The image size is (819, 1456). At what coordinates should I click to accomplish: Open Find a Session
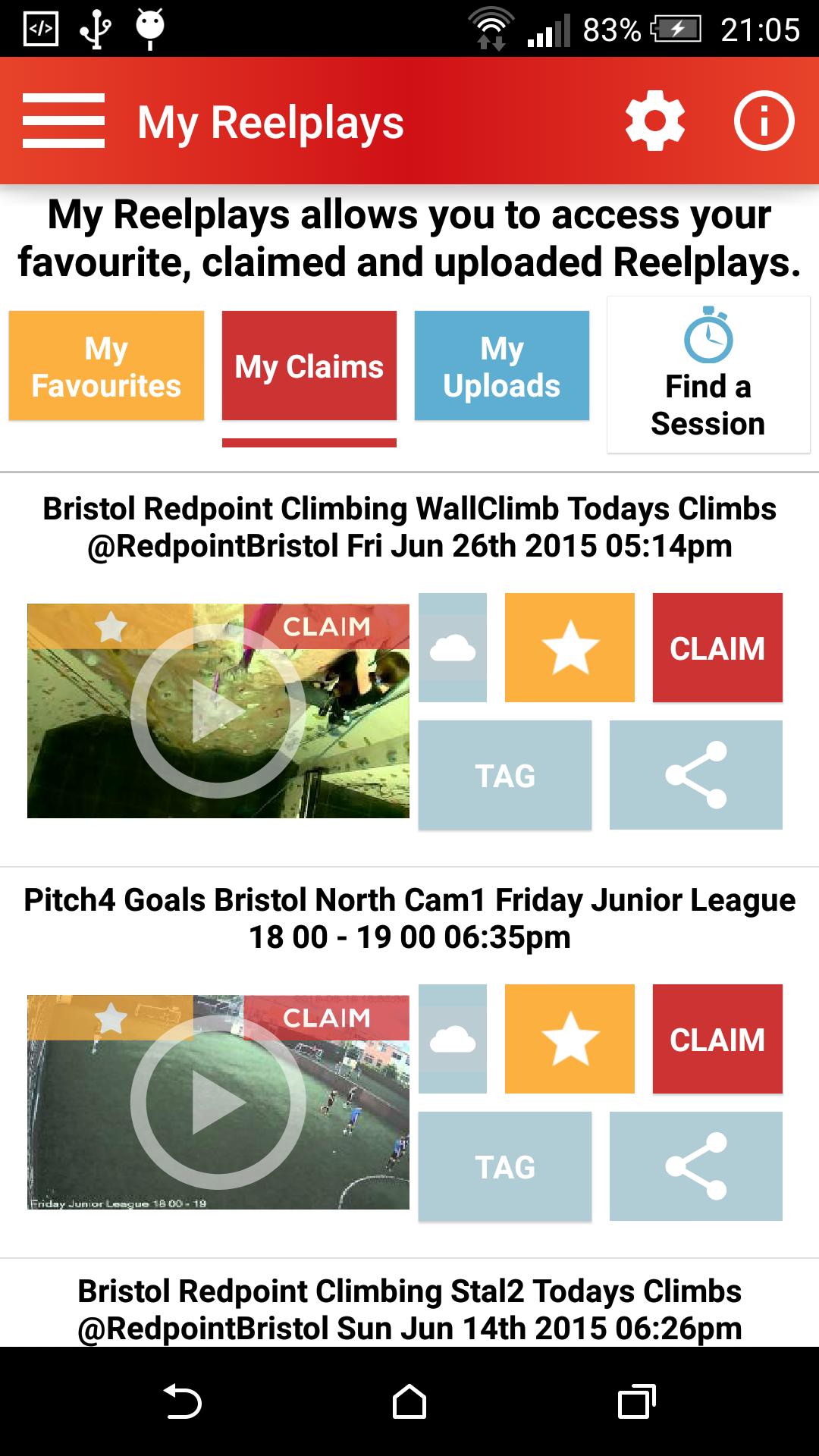[x=708, y=375]
